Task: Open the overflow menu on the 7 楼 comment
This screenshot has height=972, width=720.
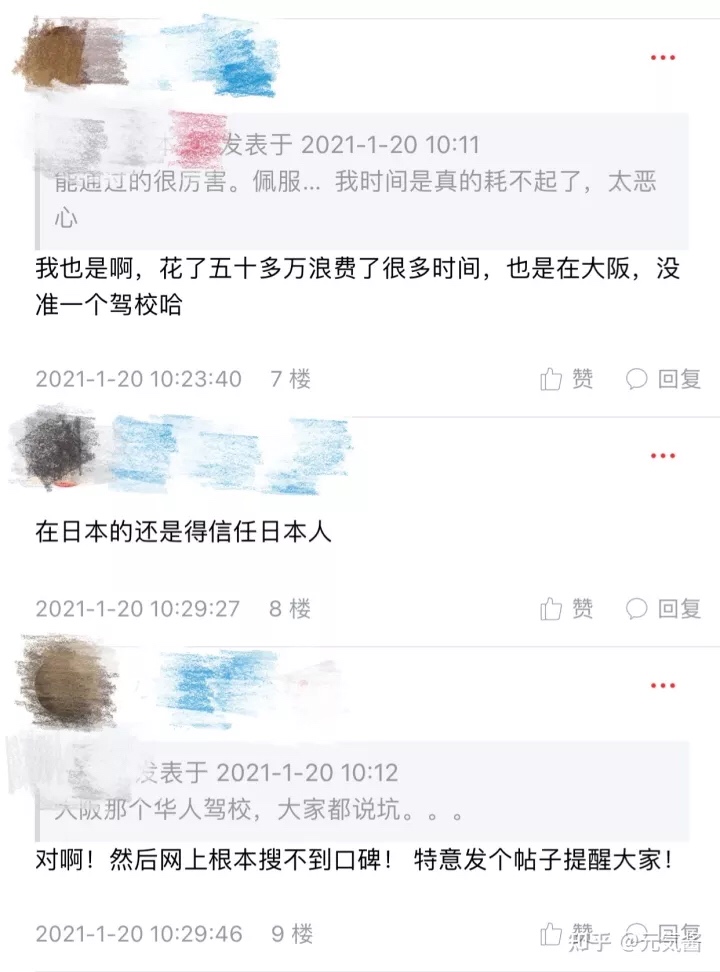Action: [x=663, y=58]
